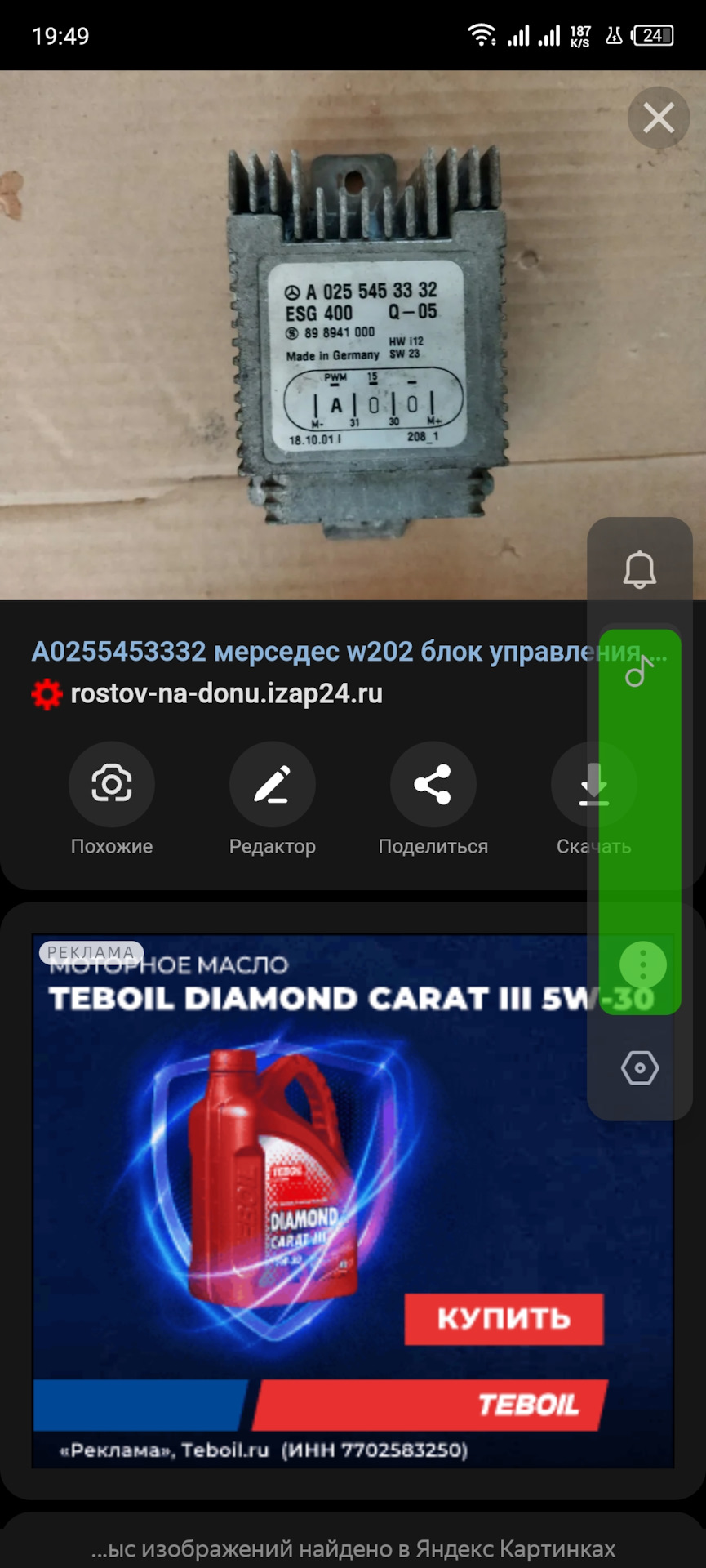Open images found in Яндекс Картинках
This screenshot has height=1568, width=706.
[353, 1548]
